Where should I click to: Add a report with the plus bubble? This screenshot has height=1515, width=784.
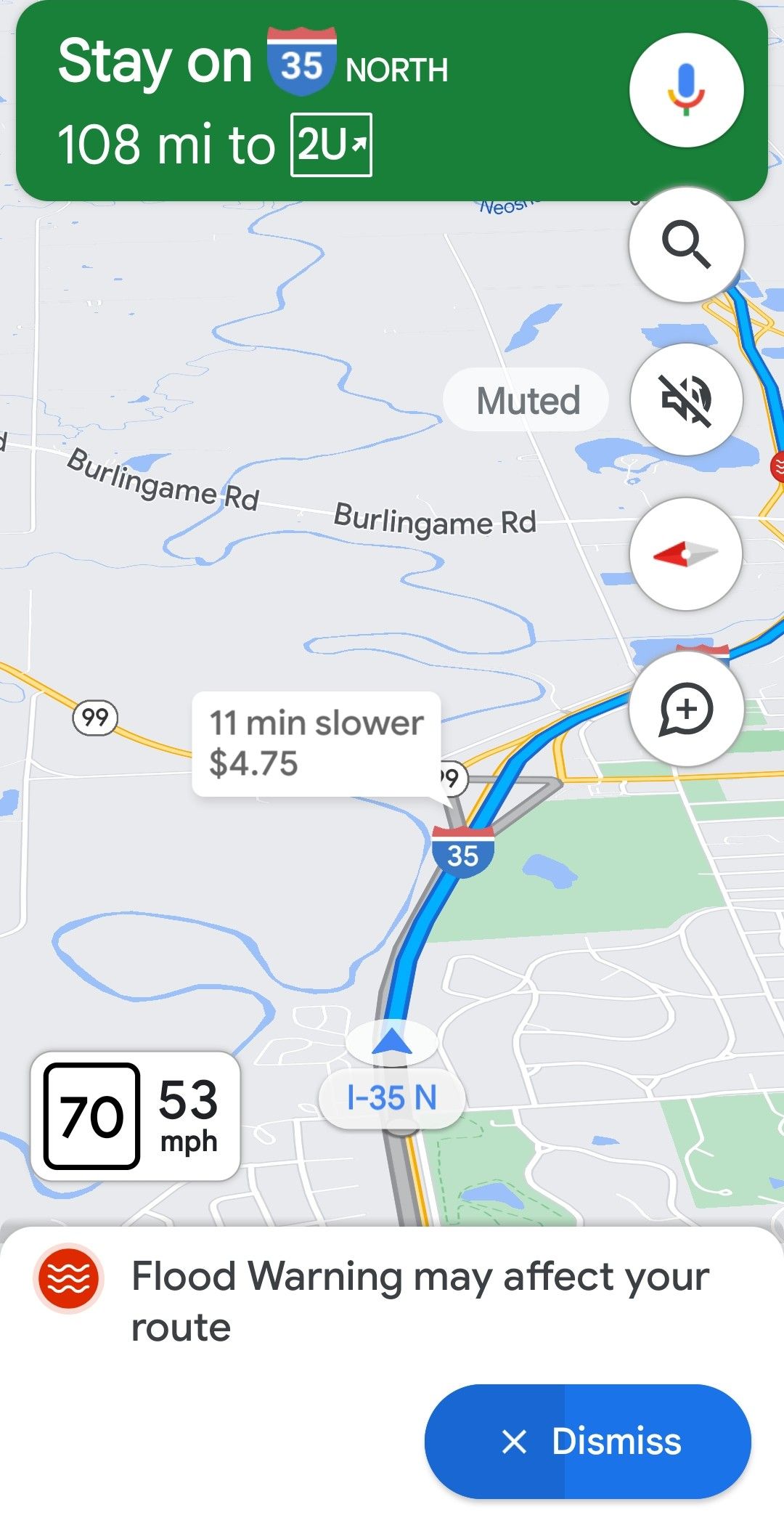click(686, 709)
